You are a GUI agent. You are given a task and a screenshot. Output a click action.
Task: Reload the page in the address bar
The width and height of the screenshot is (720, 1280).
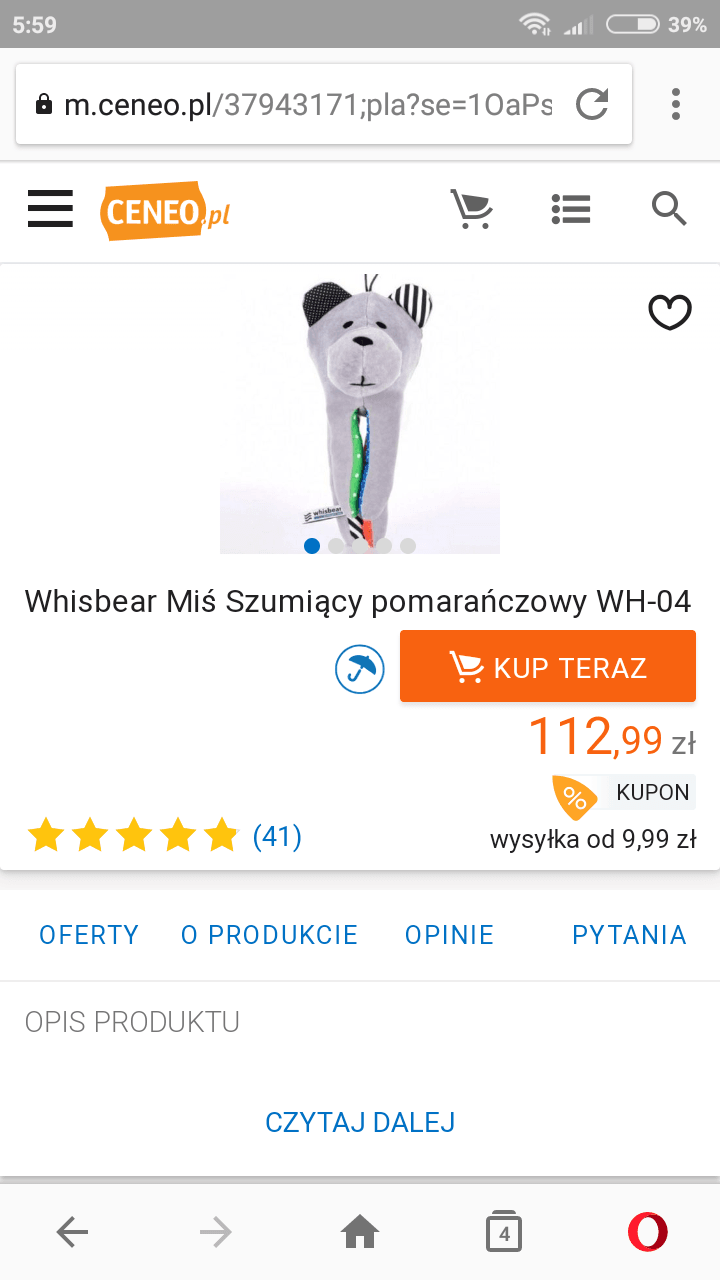pyautogui.click(x=592, y=104)
